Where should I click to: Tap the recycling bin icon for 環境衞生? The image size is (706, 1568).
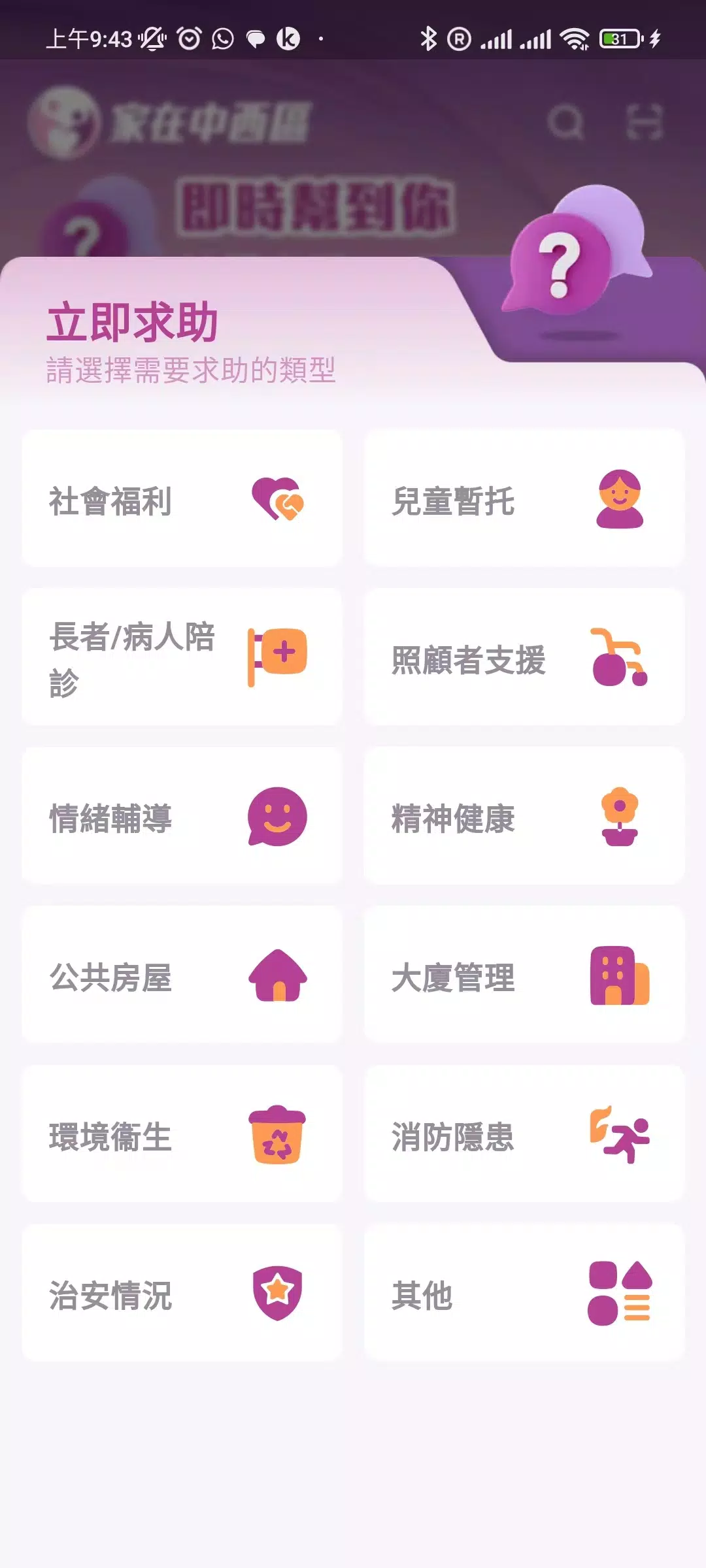[x=278, y=1135]
